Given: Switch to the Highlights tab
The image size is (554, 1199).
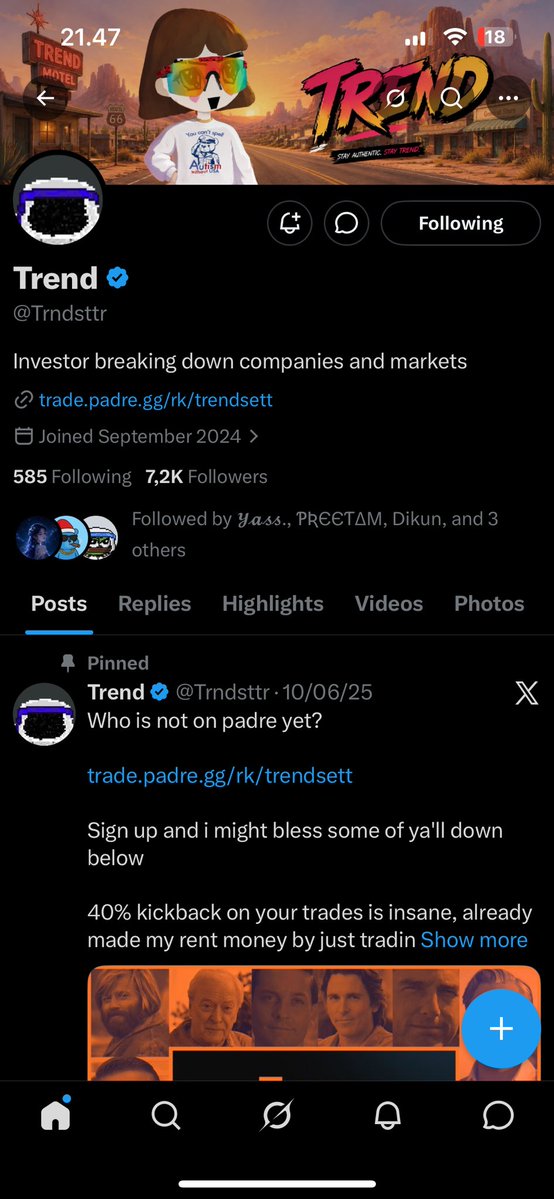Looking at the screenshot, I should tap(273, 603).
